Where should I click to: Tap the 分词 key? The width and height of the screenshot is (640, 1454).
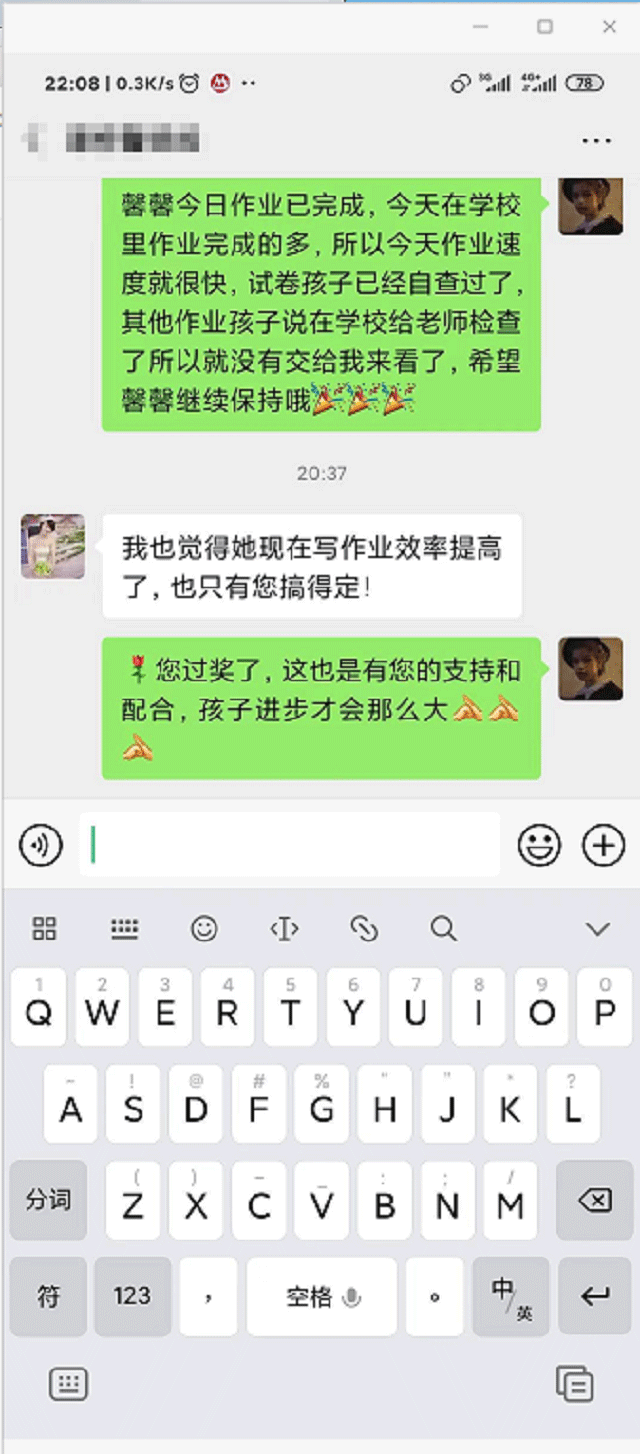pos(48,1200)
